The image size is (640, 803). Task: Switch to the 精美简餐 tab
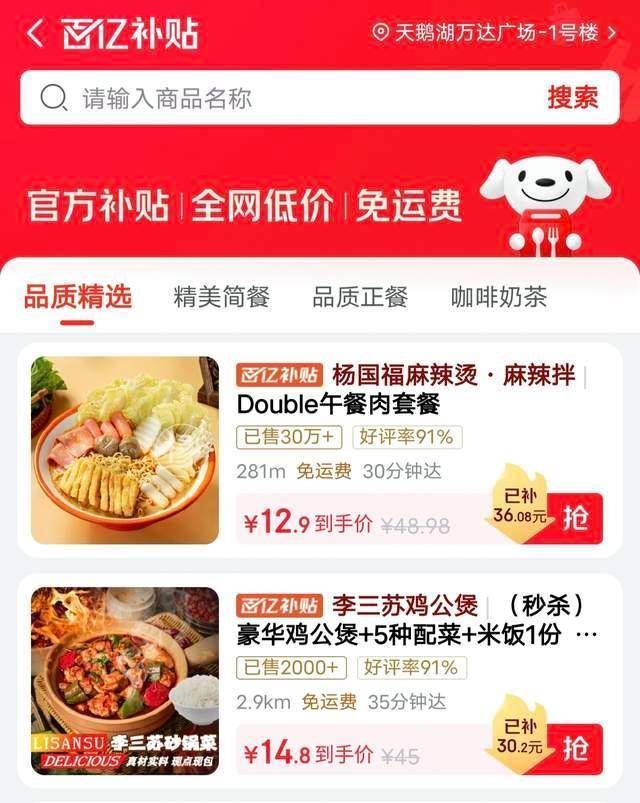221,297
